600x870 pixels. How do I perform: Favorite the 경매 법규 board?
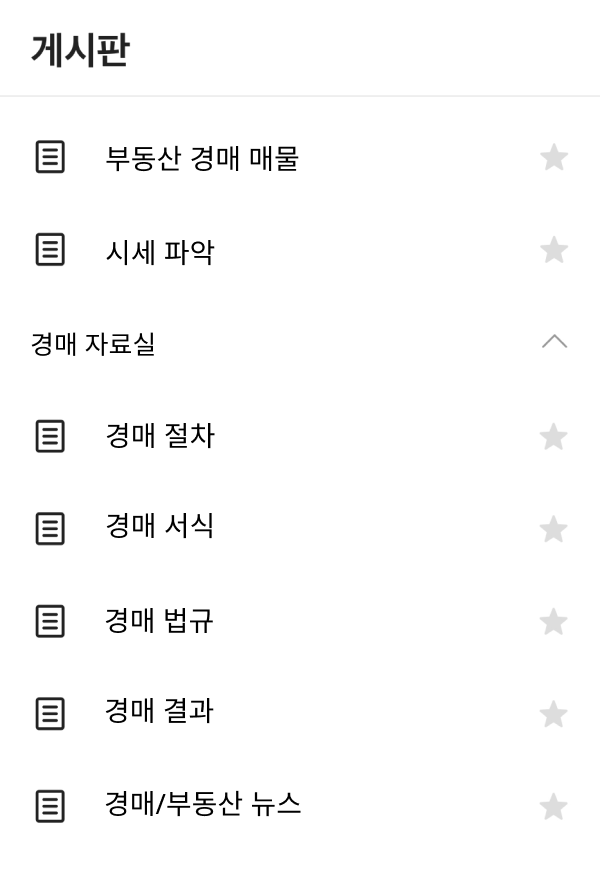[554, 622]
